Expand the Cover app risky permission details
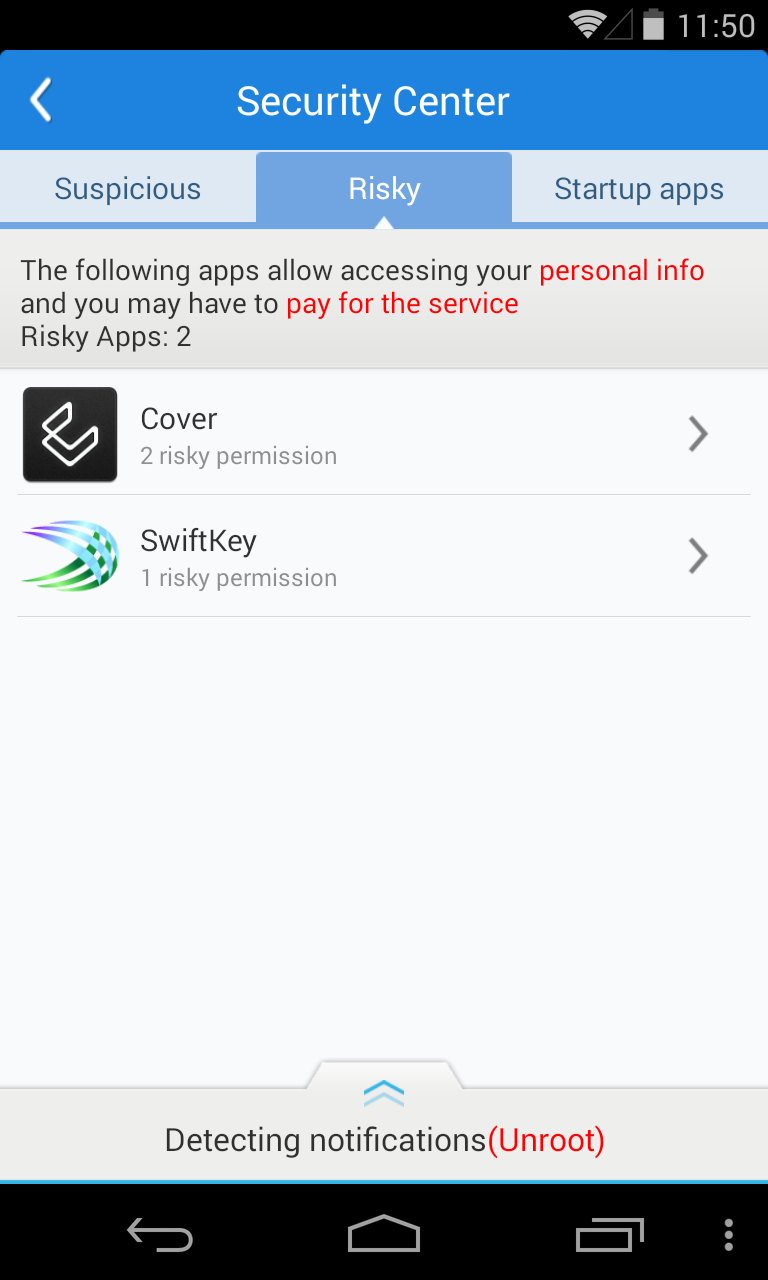This screenshot has width=768, height=1280. [697, 434]
